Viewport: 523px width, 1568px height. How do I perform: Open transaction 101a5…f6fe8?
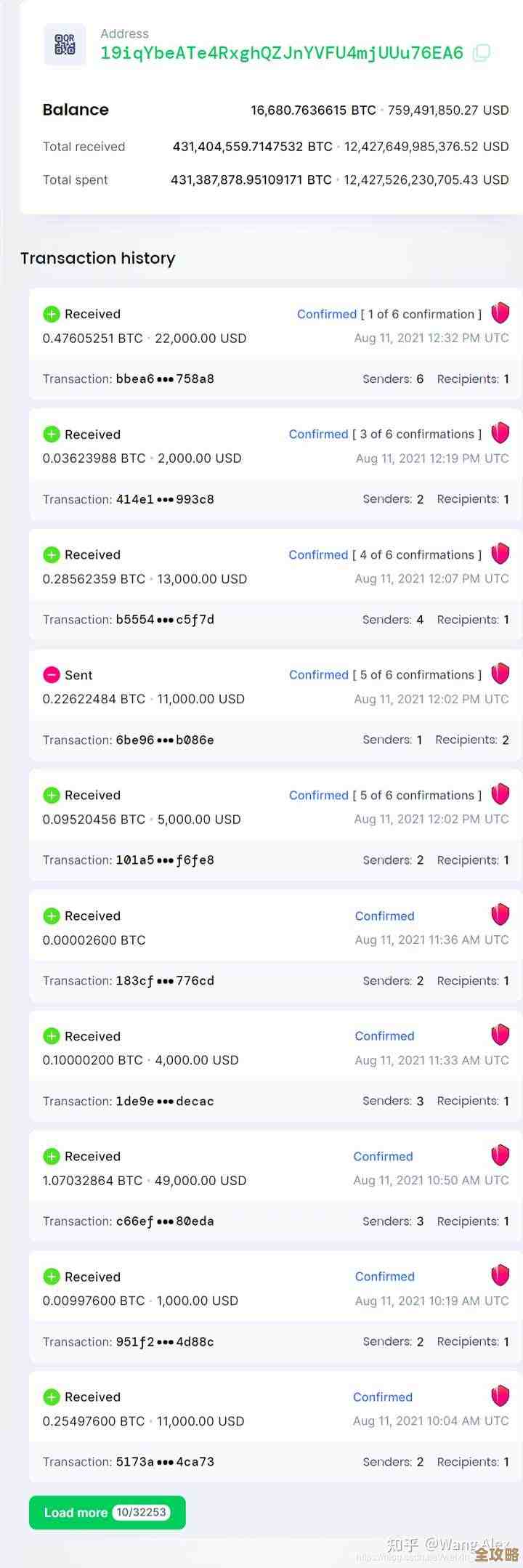point(164,860)
